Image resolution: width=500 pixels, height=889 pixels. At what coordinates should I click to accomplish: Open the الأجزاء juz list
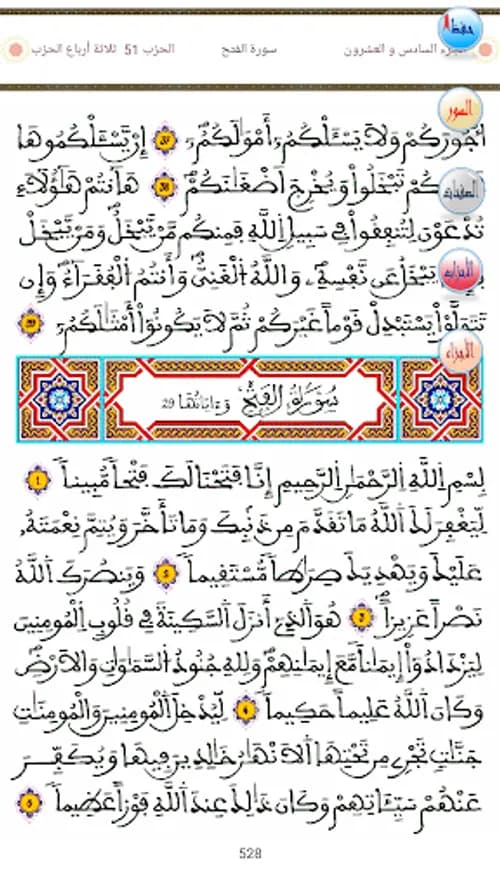point(460,352)
